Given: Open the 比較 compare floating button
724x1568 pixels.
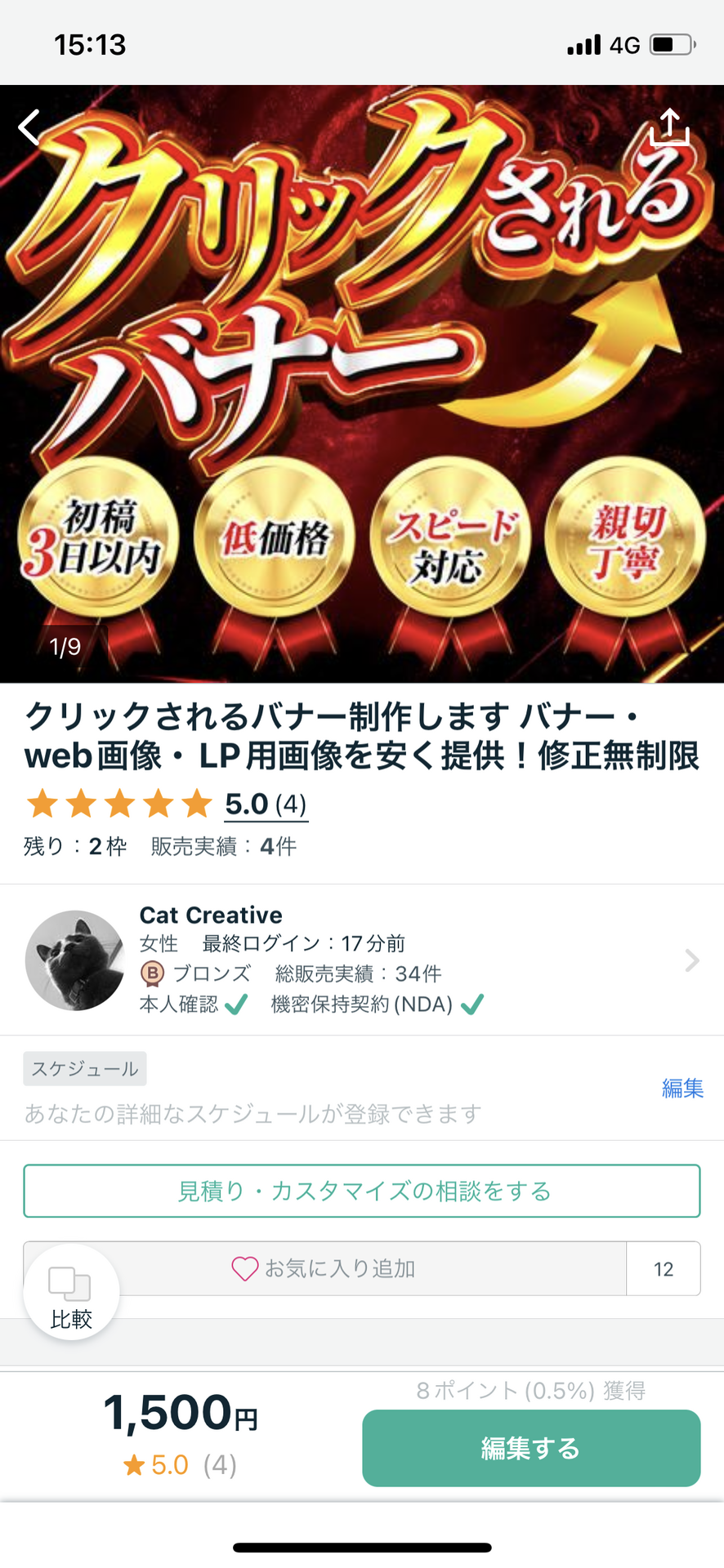Looking at the screenshot, I should pyautogui.click(x=71, y=1293).
